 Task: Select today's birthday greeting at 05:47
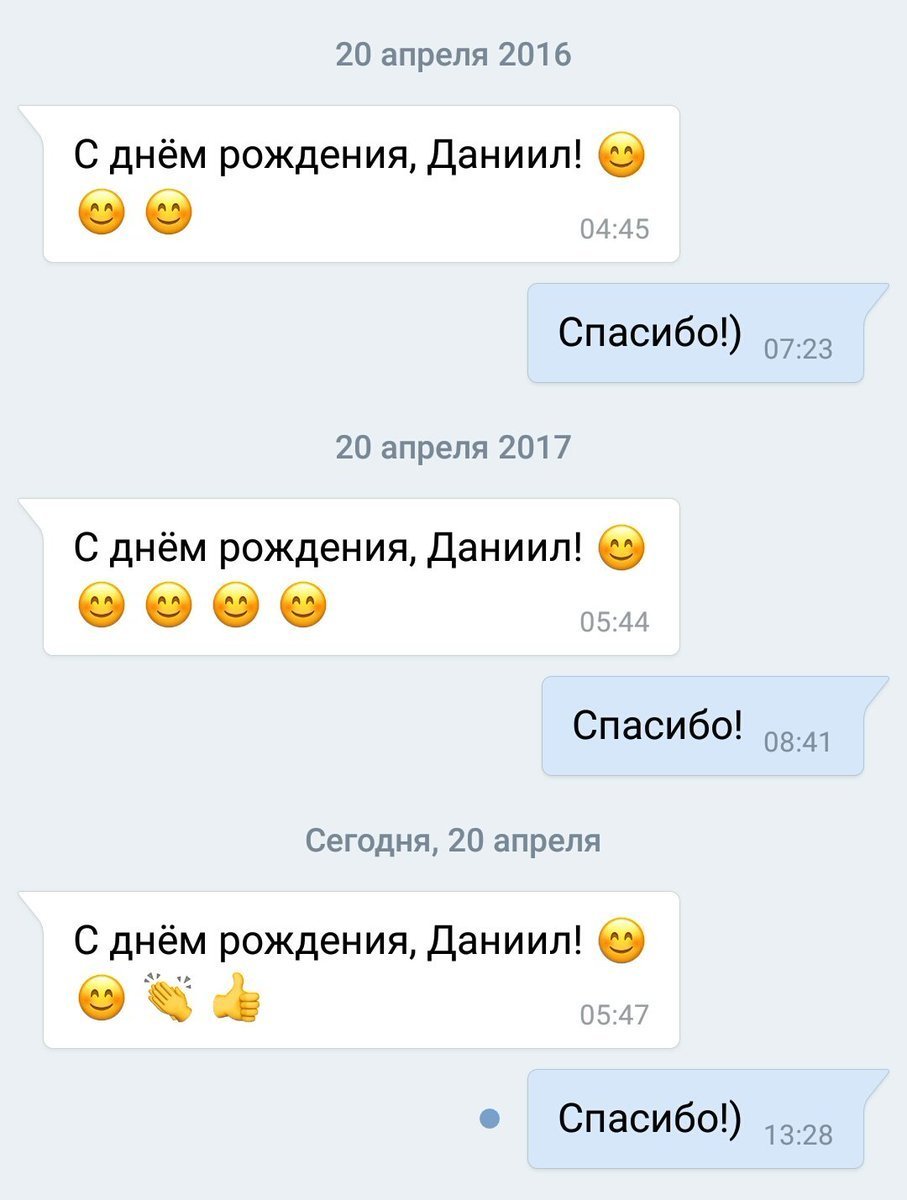[360, 970]
